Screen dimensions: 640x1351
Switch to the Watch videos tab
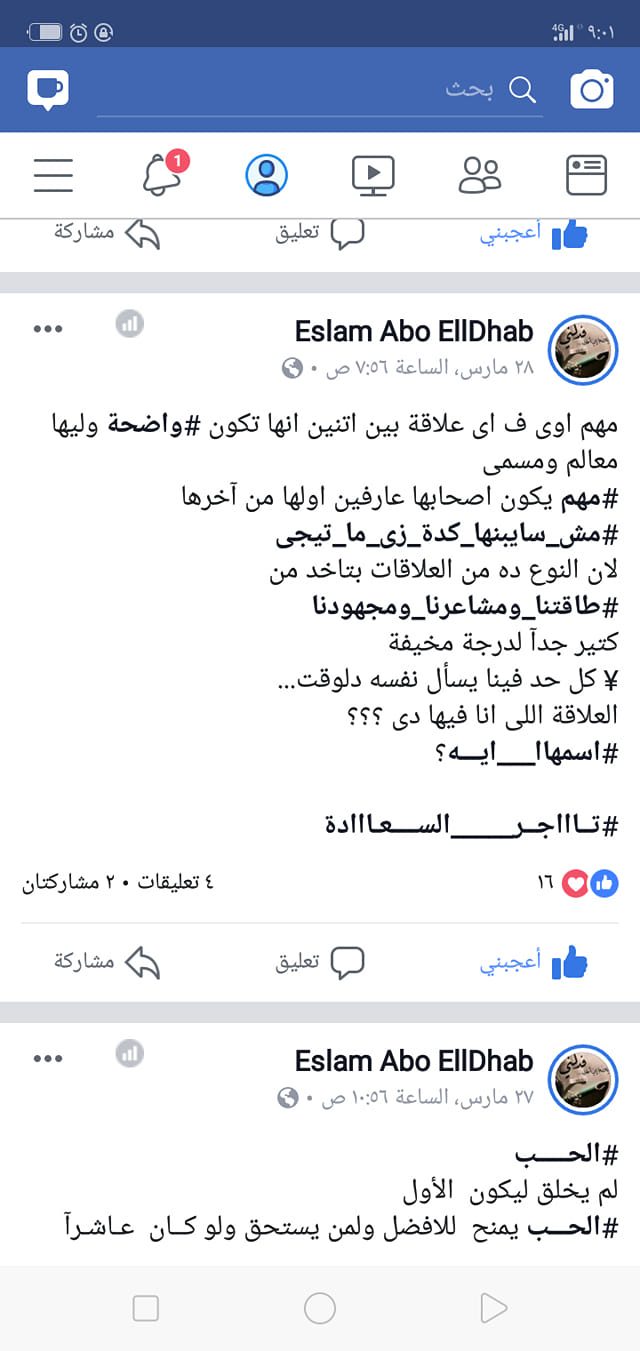(373, 175)
